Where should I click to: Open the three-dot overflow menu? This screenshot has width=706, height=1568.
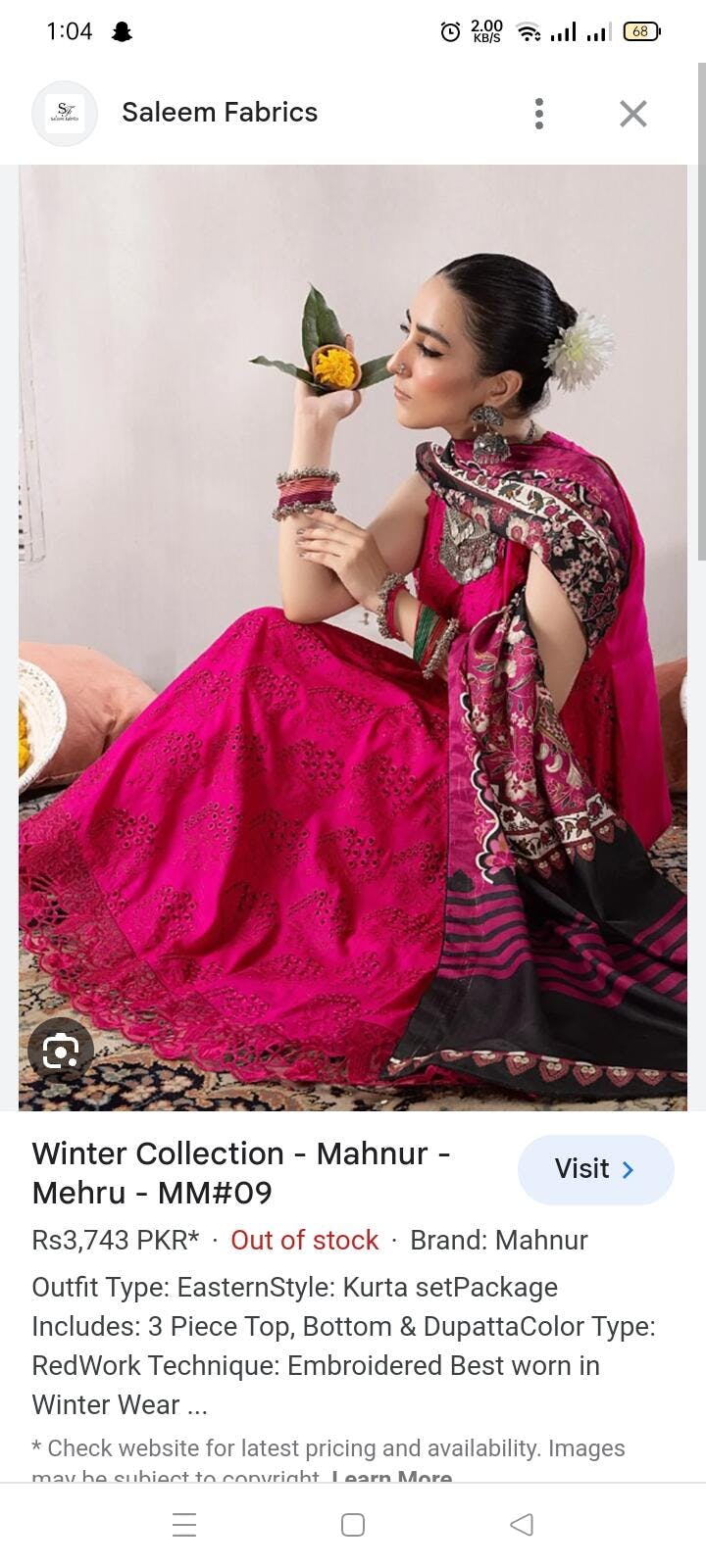tap(538, 114)
